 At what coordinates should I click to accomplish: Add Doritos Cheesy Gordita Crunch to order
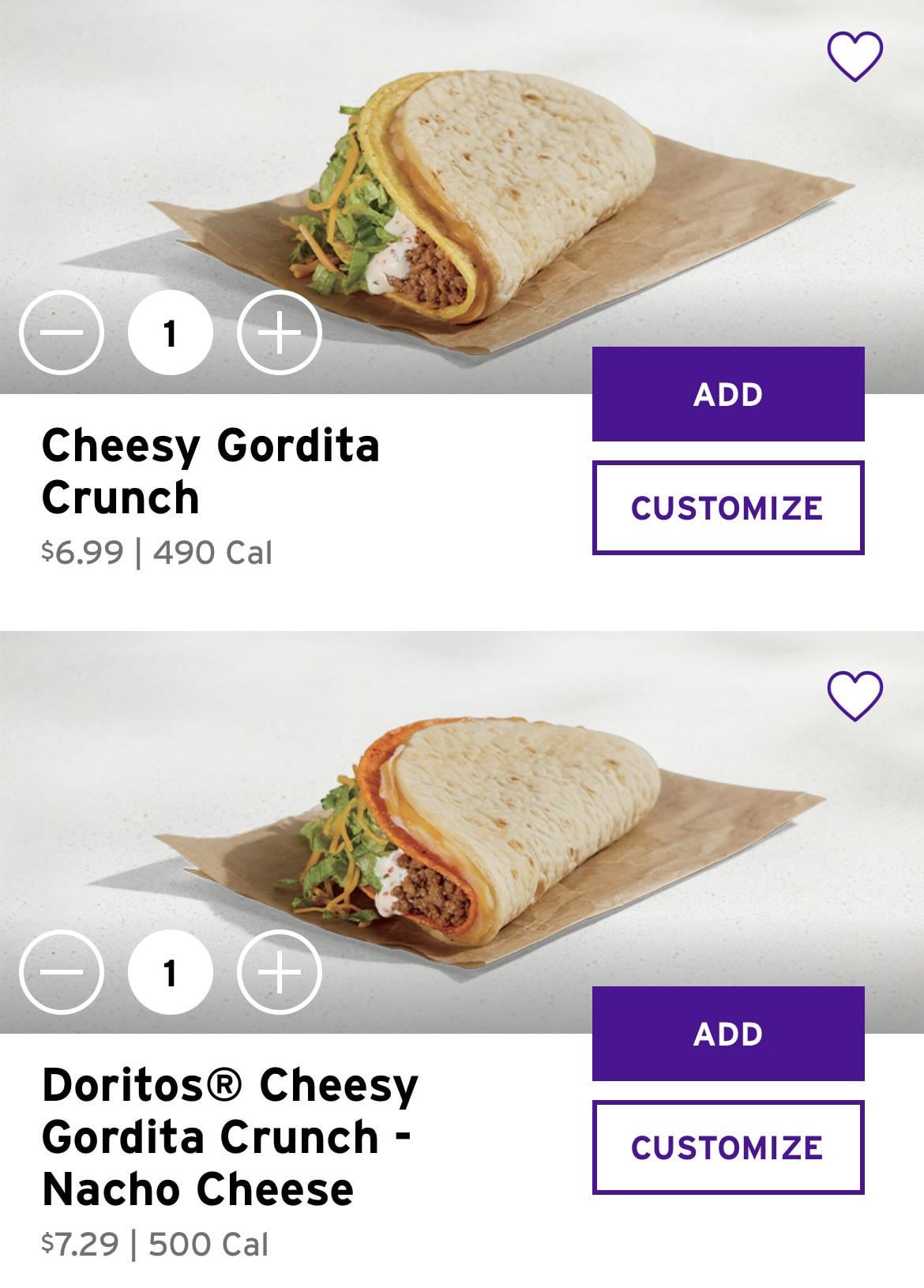pos(727,1034)
